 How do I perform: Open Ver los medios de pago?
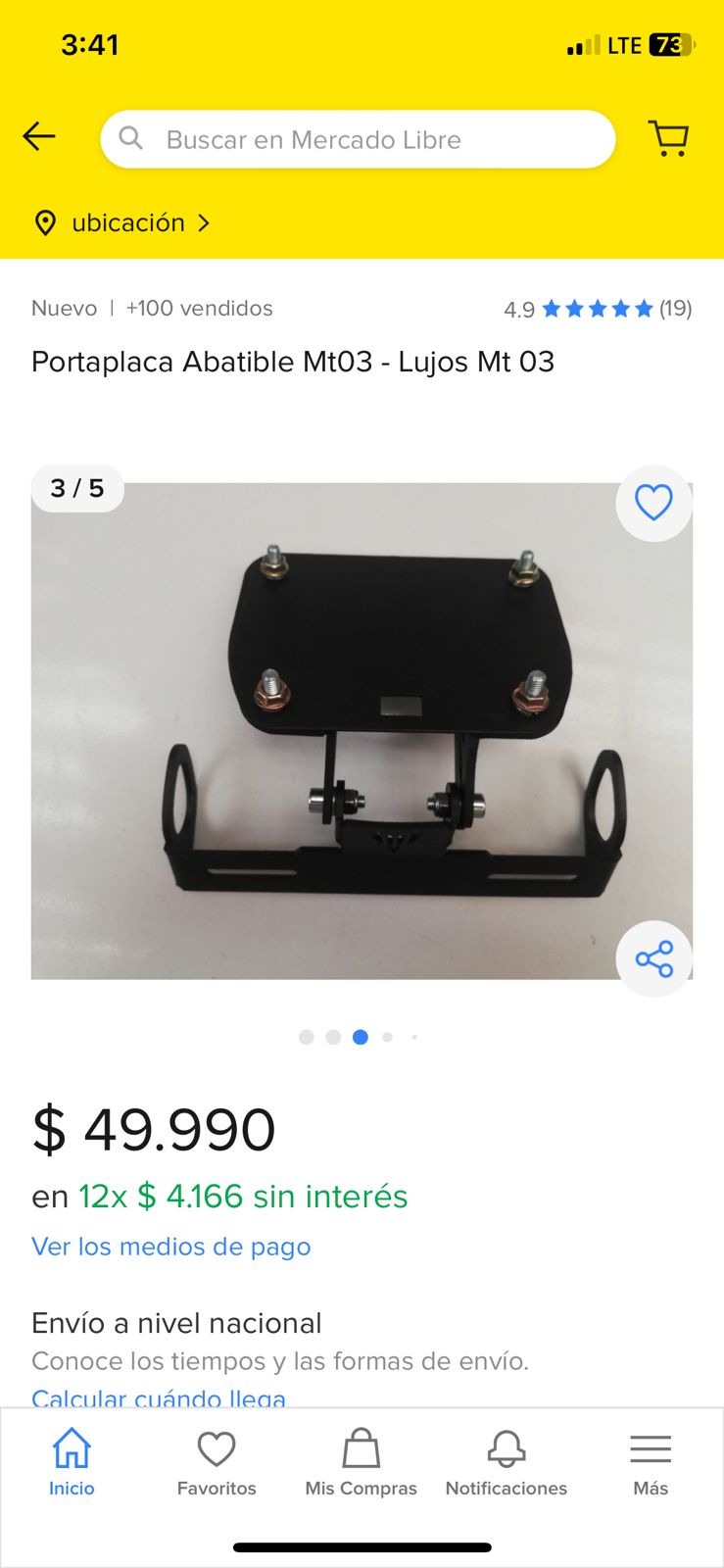171,1247
